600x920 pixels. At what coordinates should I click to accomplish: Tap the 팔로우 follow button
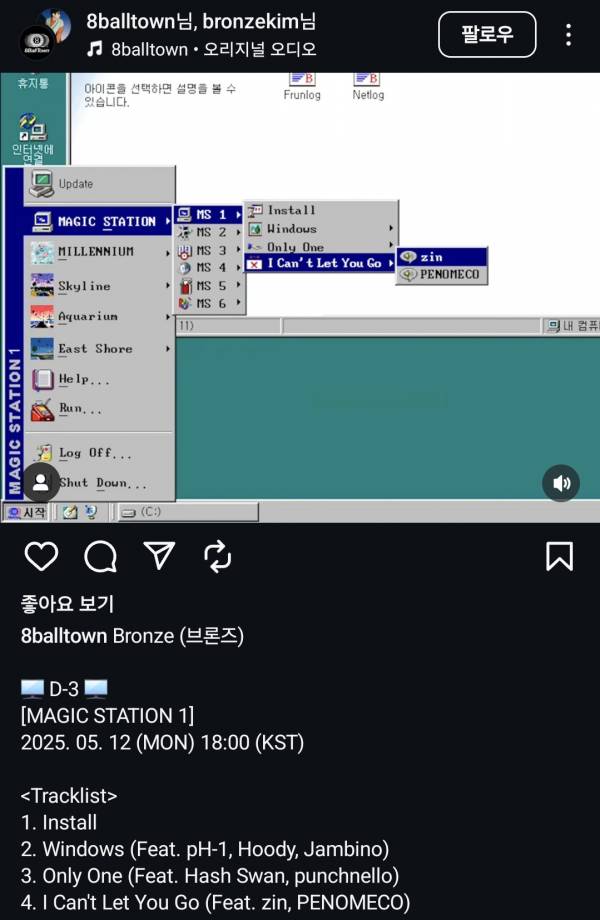pyautogui.click(x=487, y=35)
